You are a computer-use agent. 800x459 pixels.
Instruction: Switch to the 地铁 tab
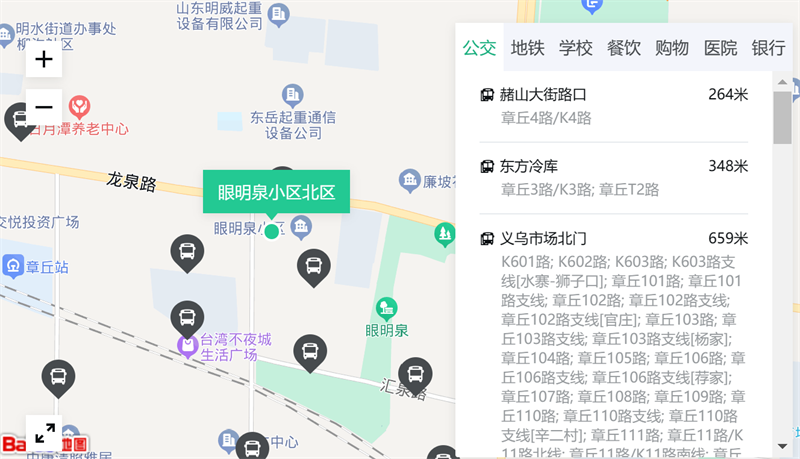527,48
